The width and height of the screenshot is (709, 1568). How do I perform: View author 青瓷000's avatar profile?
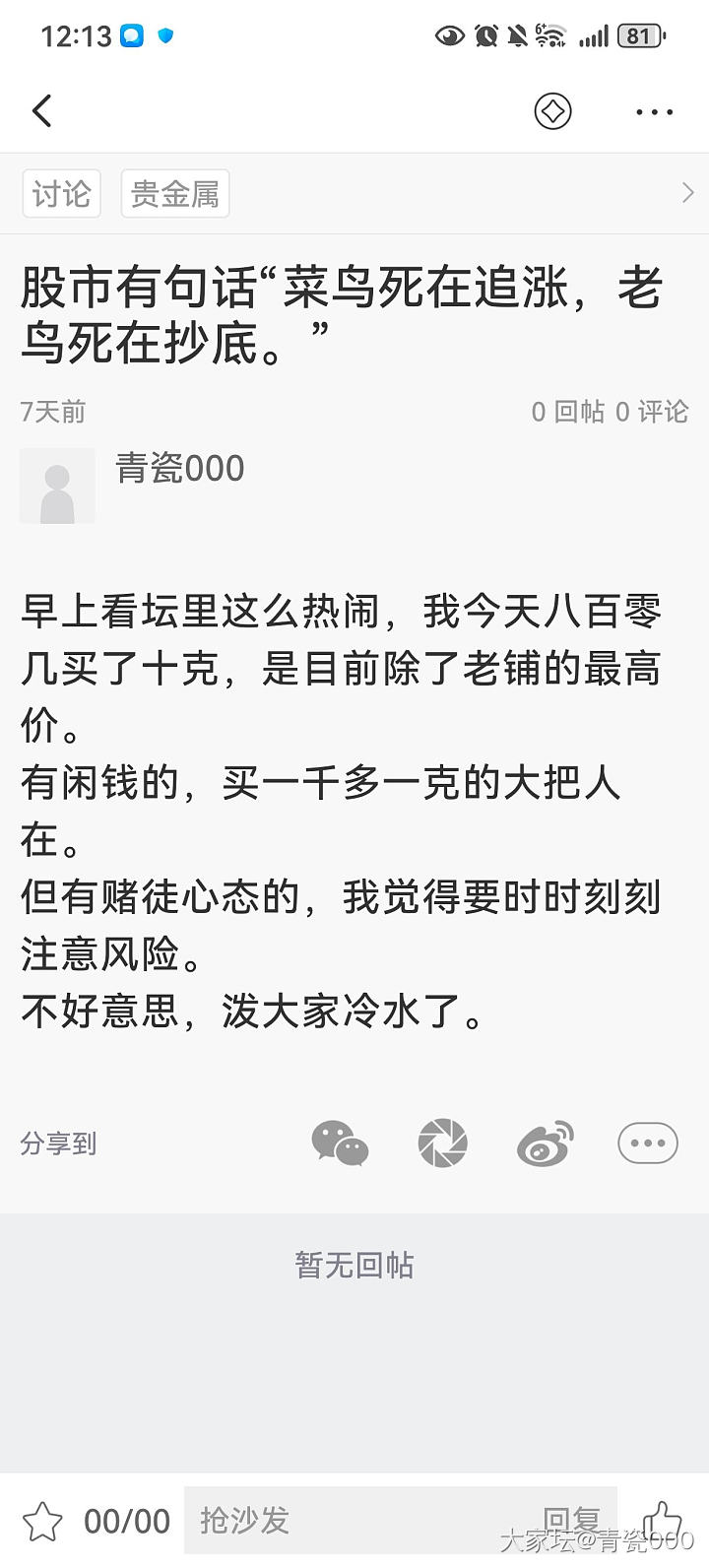(57, 486)
